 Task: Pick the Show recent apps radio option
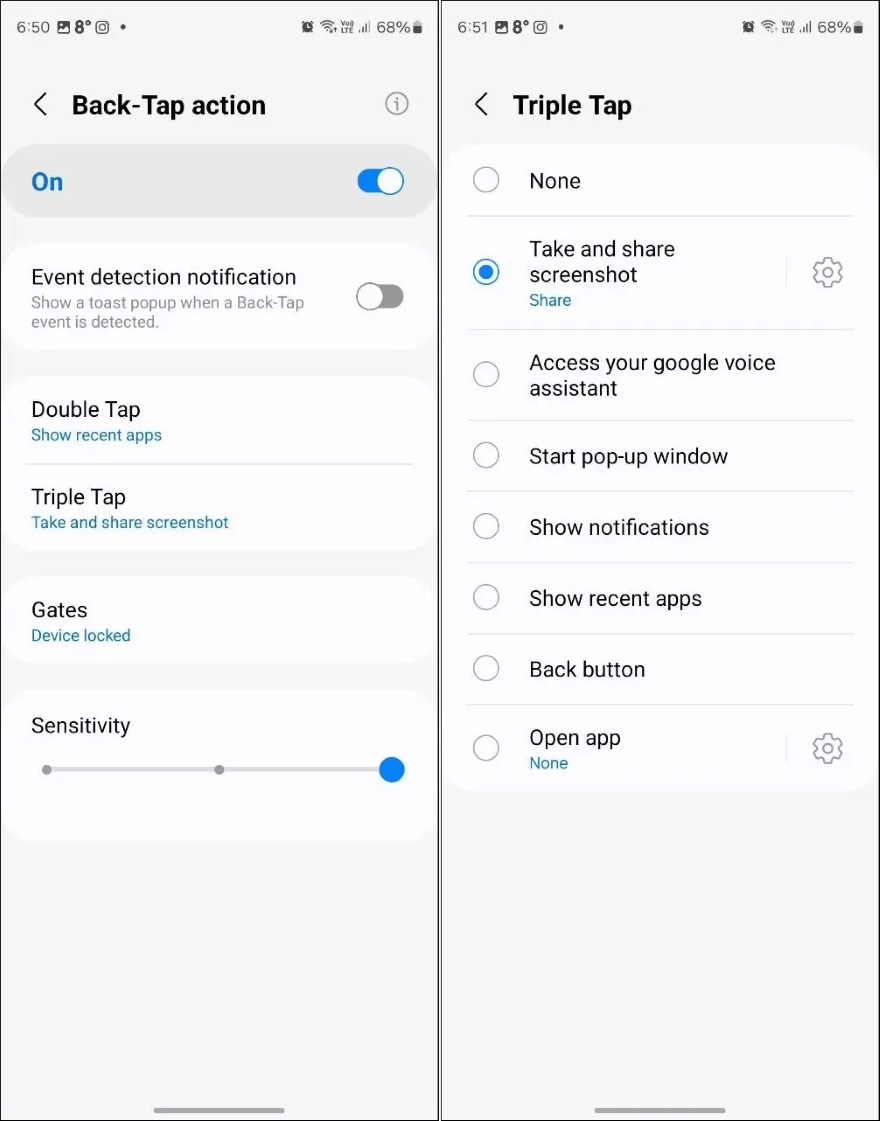[486, 598]
